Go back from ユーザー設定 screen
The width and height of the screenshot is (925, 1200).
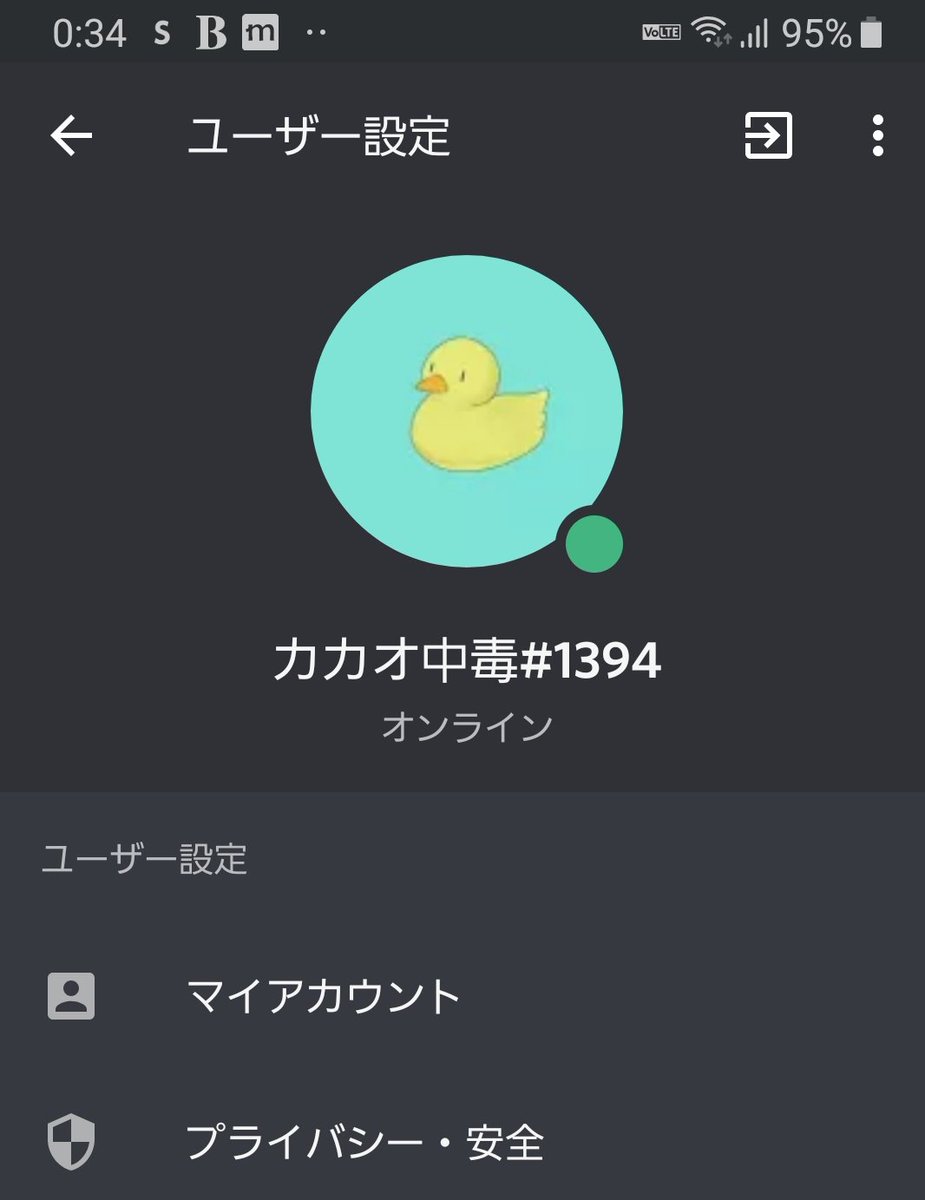[x=71, y=136]
